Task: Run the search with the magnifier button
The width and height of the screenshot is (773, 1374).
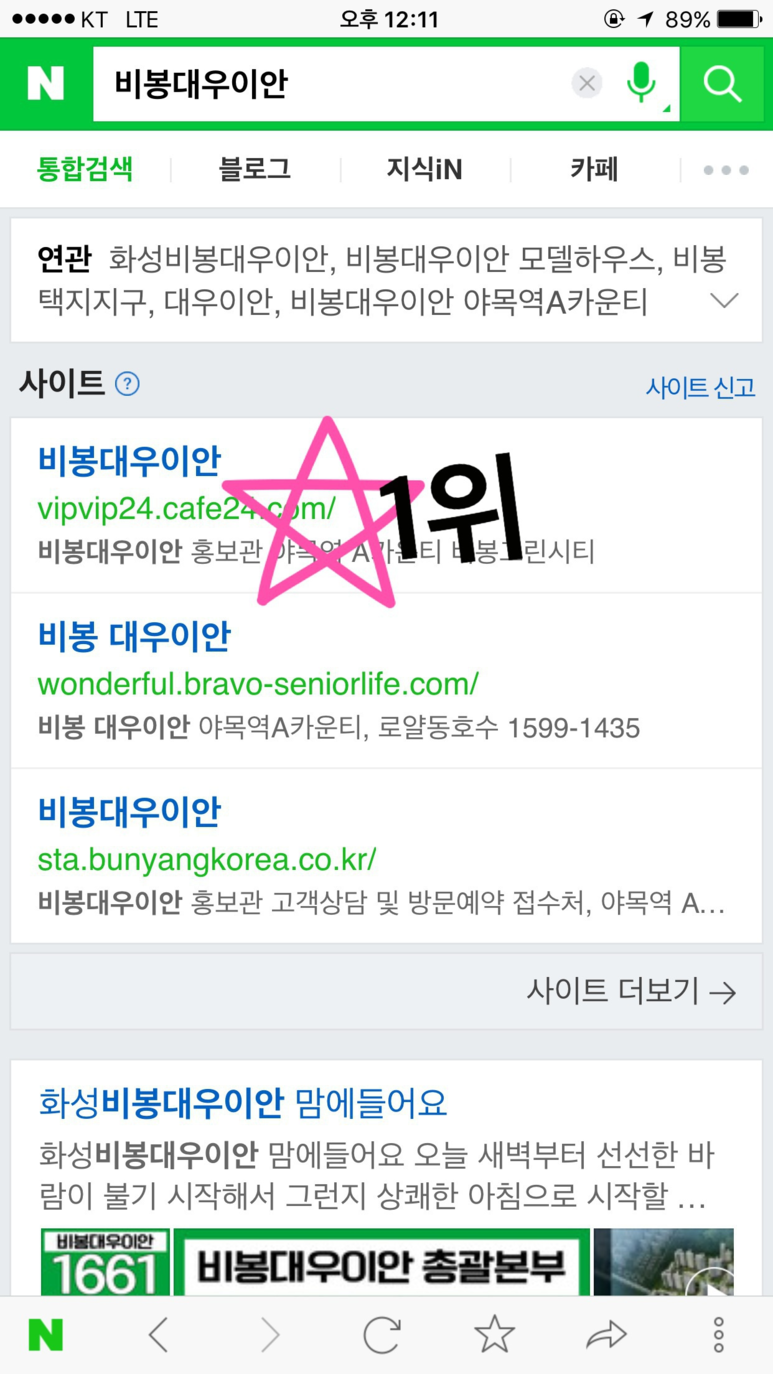Action: [x=722, y=84]
